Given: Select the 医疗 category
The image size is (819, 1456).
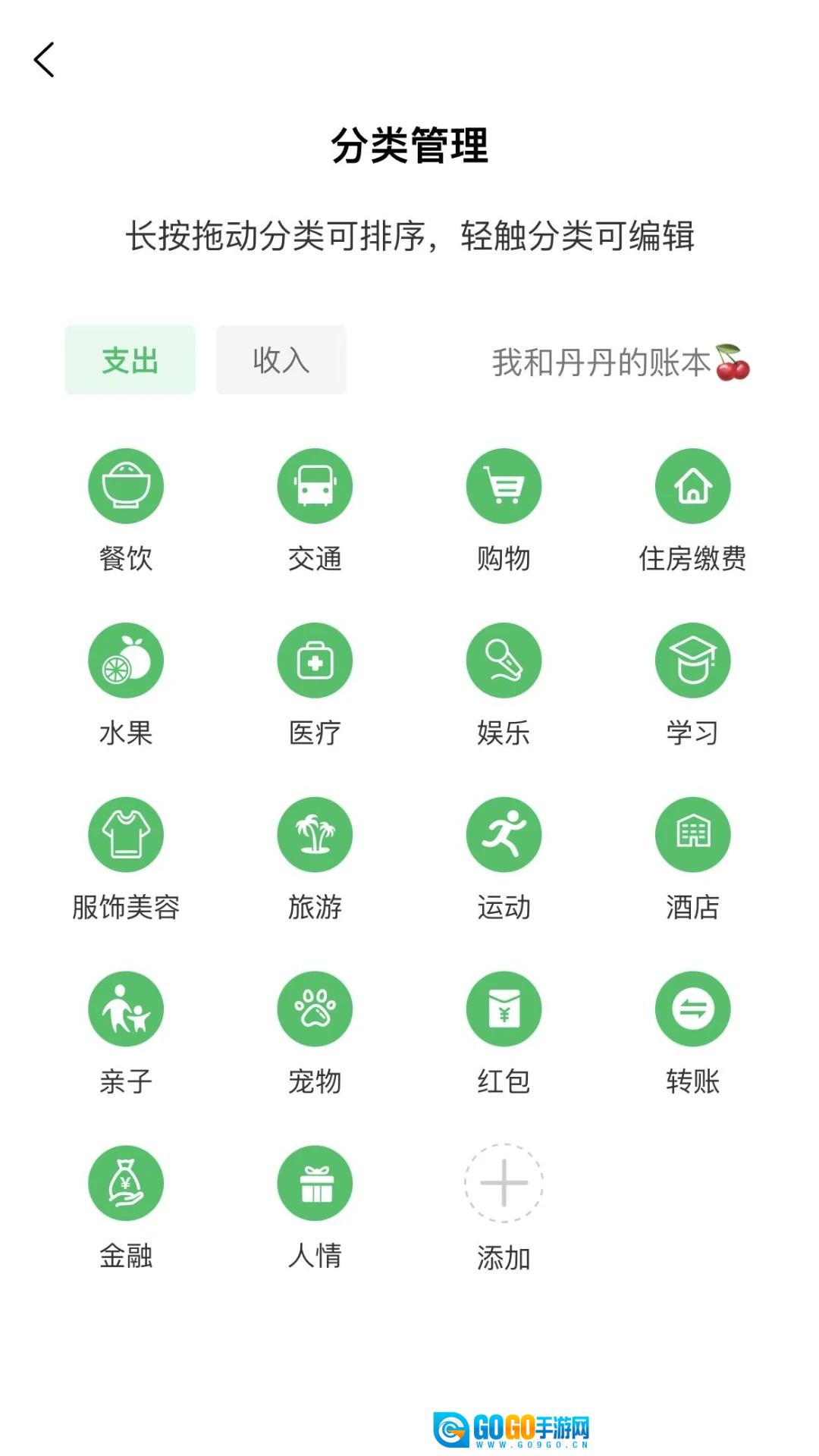Looking at the screenshot, I should pyautogui.click(x=315, y=661).
